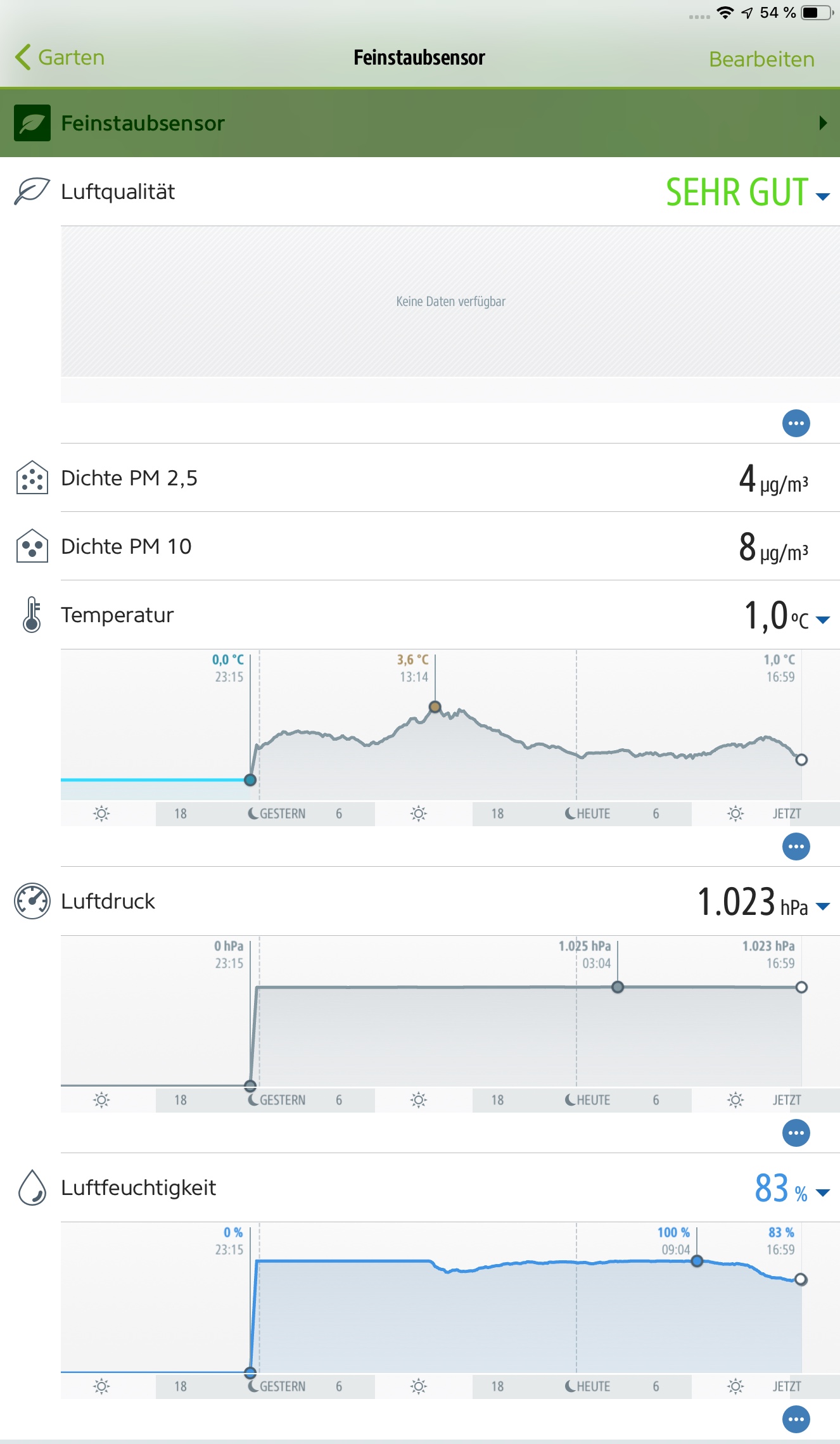Viewport: 840px width, 1444px height.
Task: Open more options under the Luftqualität chart
Action: 796,423
